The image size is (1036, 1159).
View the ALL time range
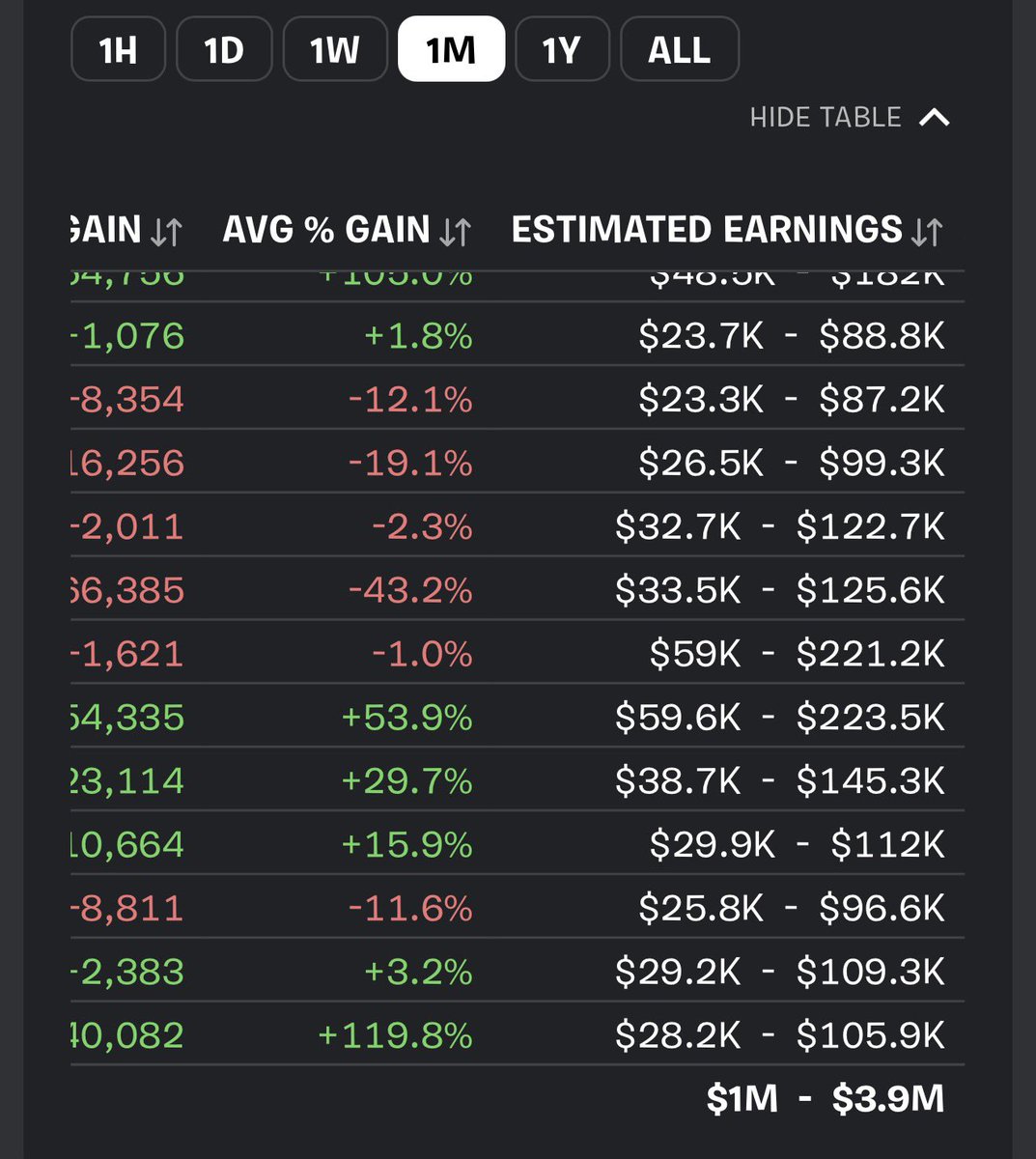tap(679, 49)
